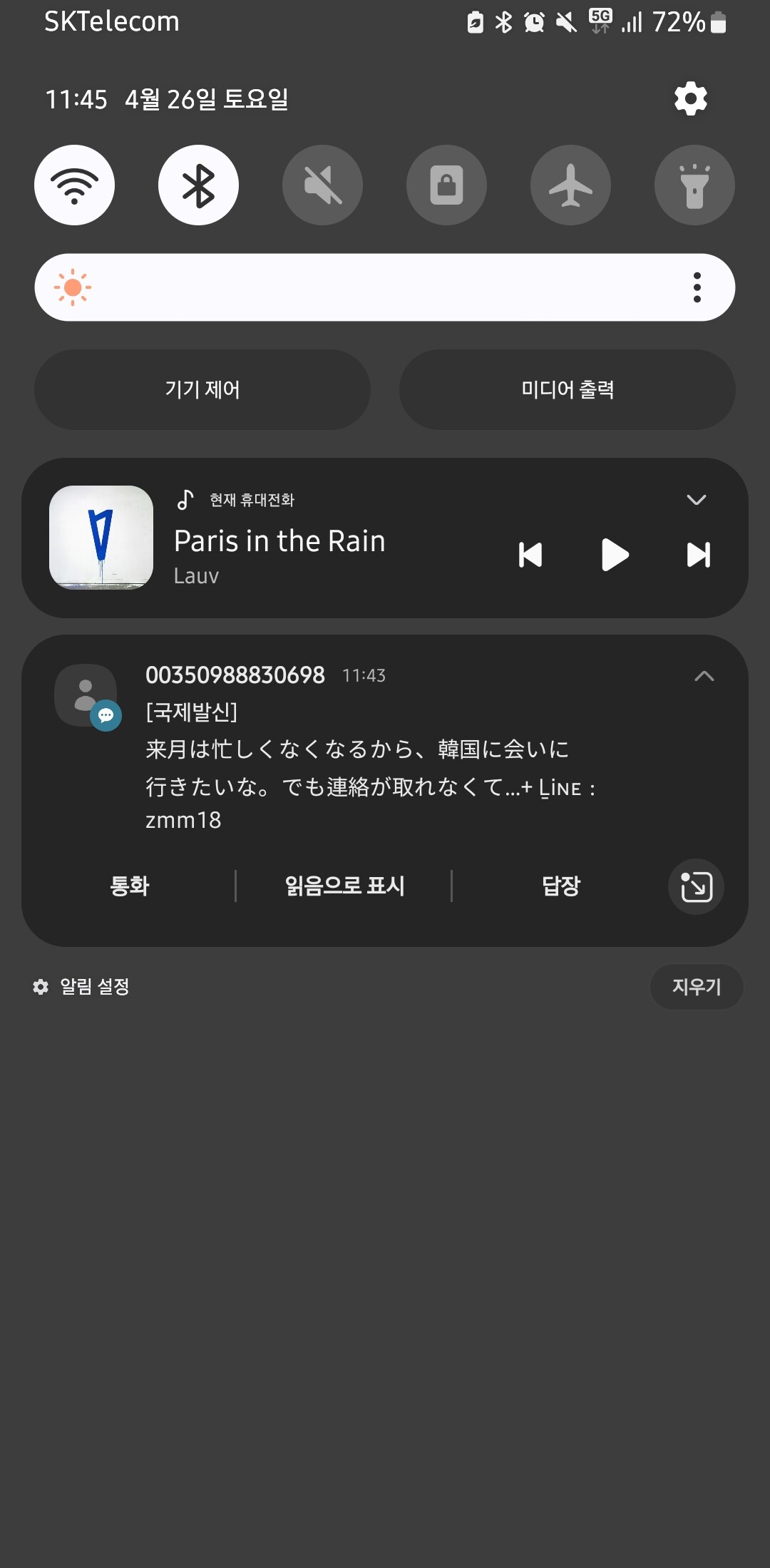Image resolution: width=770 pixels, height=1568 pixels.
Task: Toggle the screen rotation lock tile
Action: 446,185
